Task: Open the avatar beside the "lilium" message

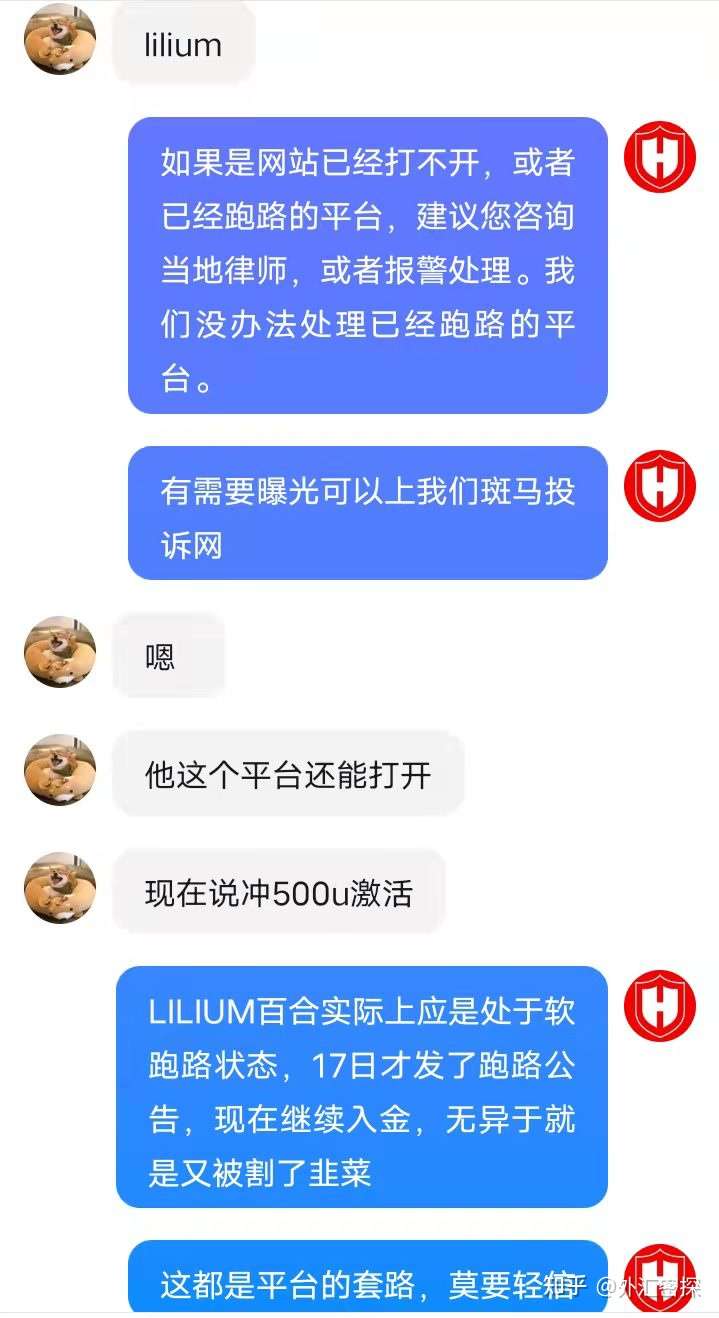Action: 60,40
